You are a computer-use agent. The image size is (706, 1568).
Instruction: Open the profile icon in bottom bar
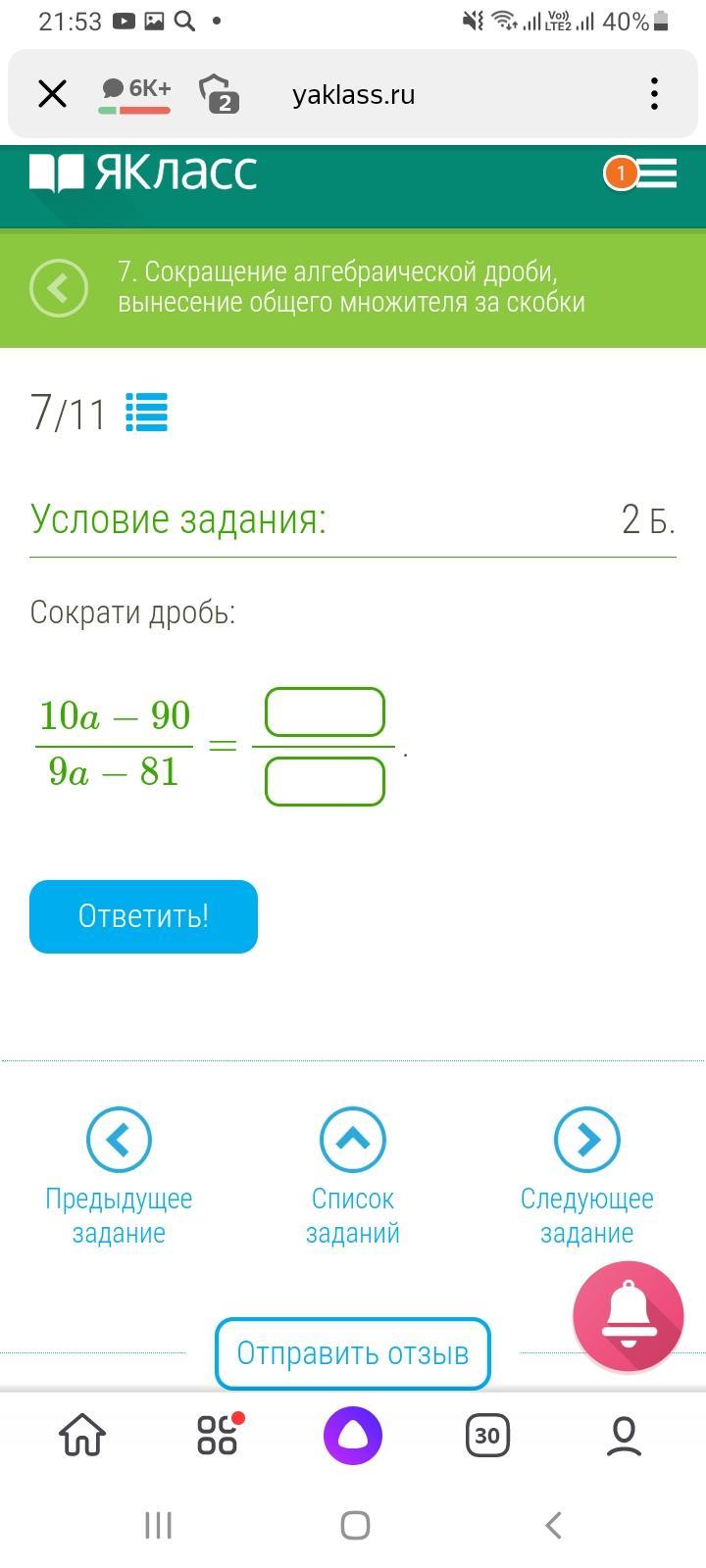point(624,1436)
